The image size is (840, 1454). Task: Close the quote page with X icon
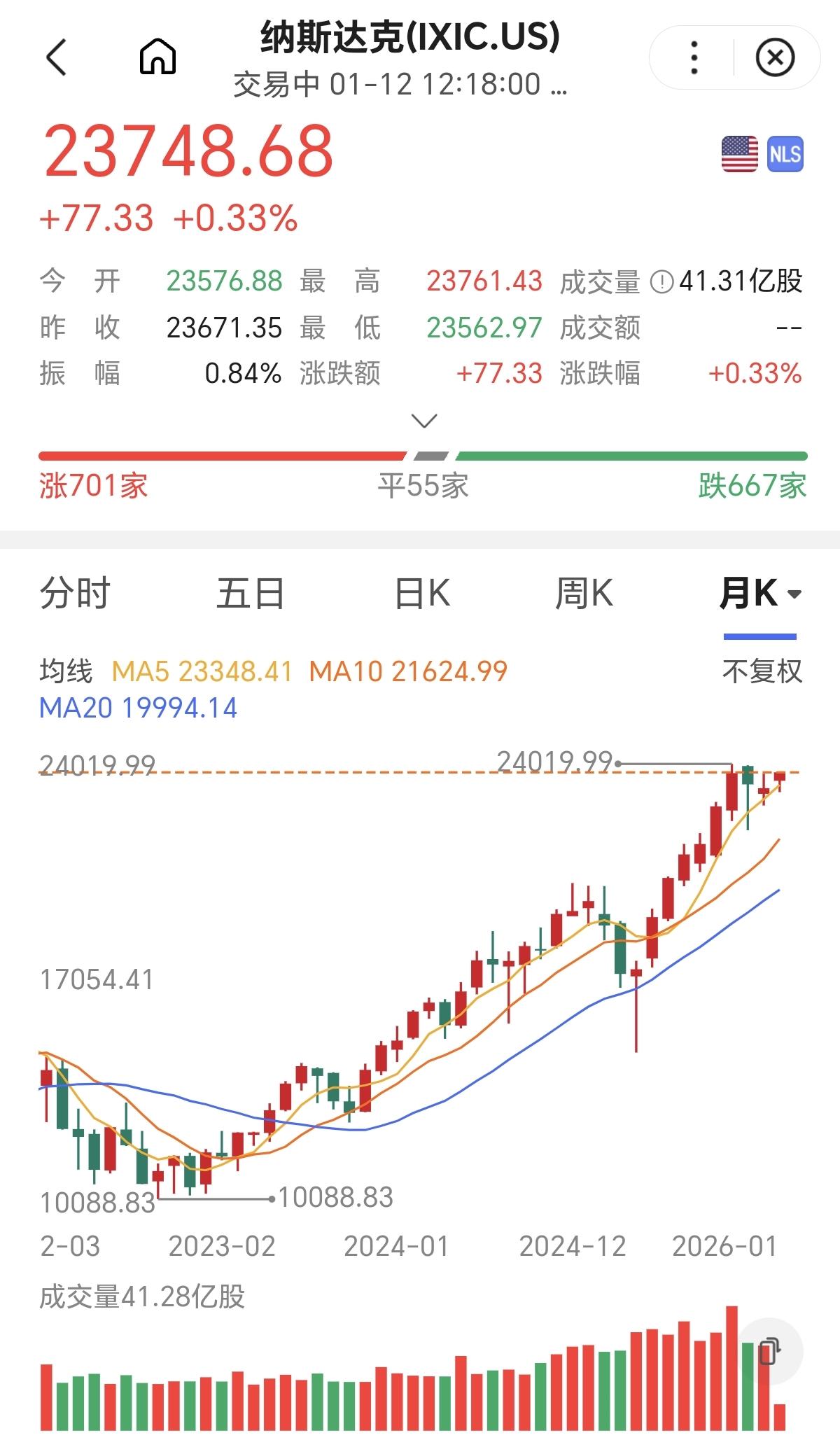click(x=774, y=56)
